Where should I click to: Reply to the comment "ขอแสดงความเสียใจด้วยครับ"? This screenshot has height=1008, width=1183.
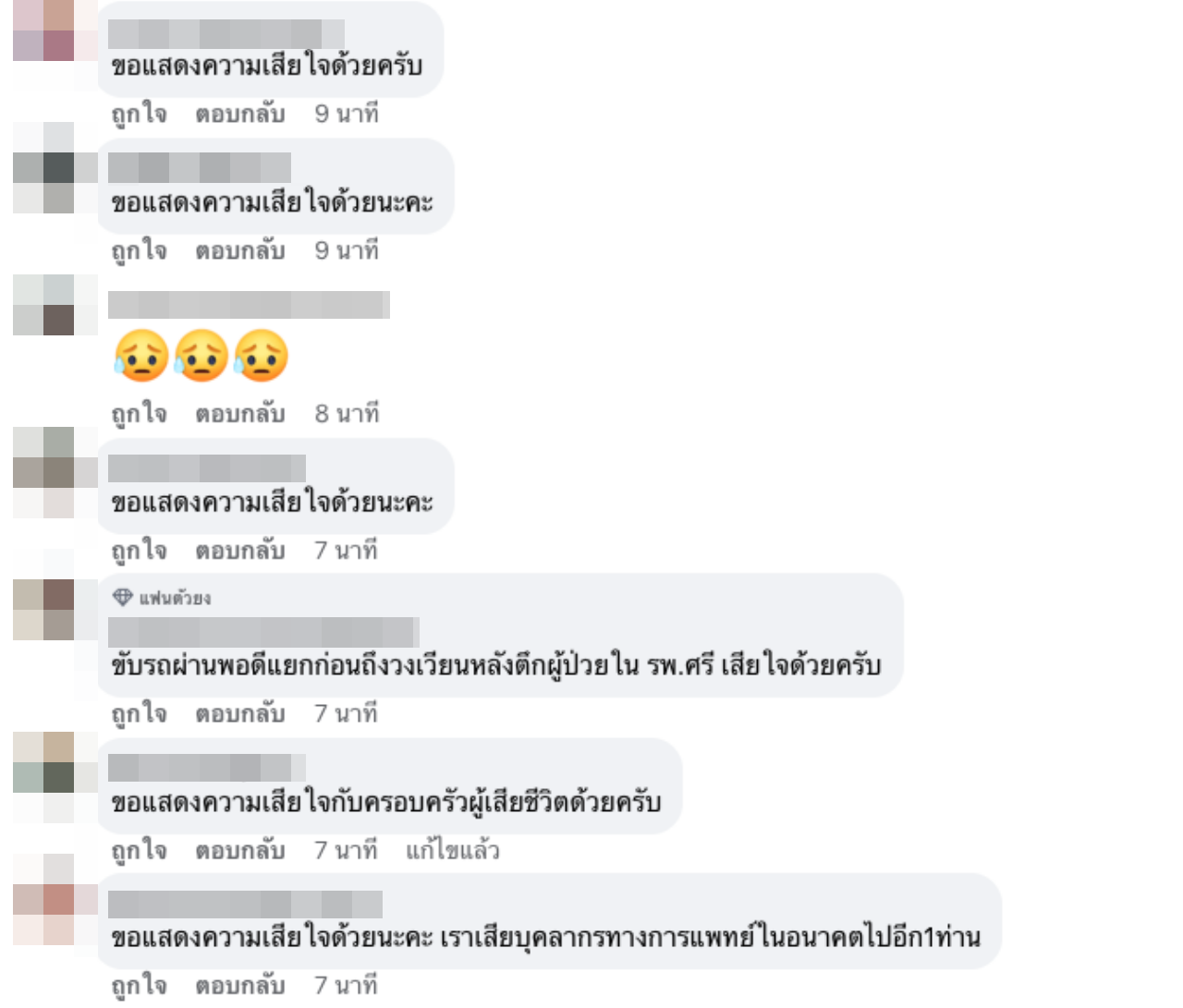[x=239, y=115]
